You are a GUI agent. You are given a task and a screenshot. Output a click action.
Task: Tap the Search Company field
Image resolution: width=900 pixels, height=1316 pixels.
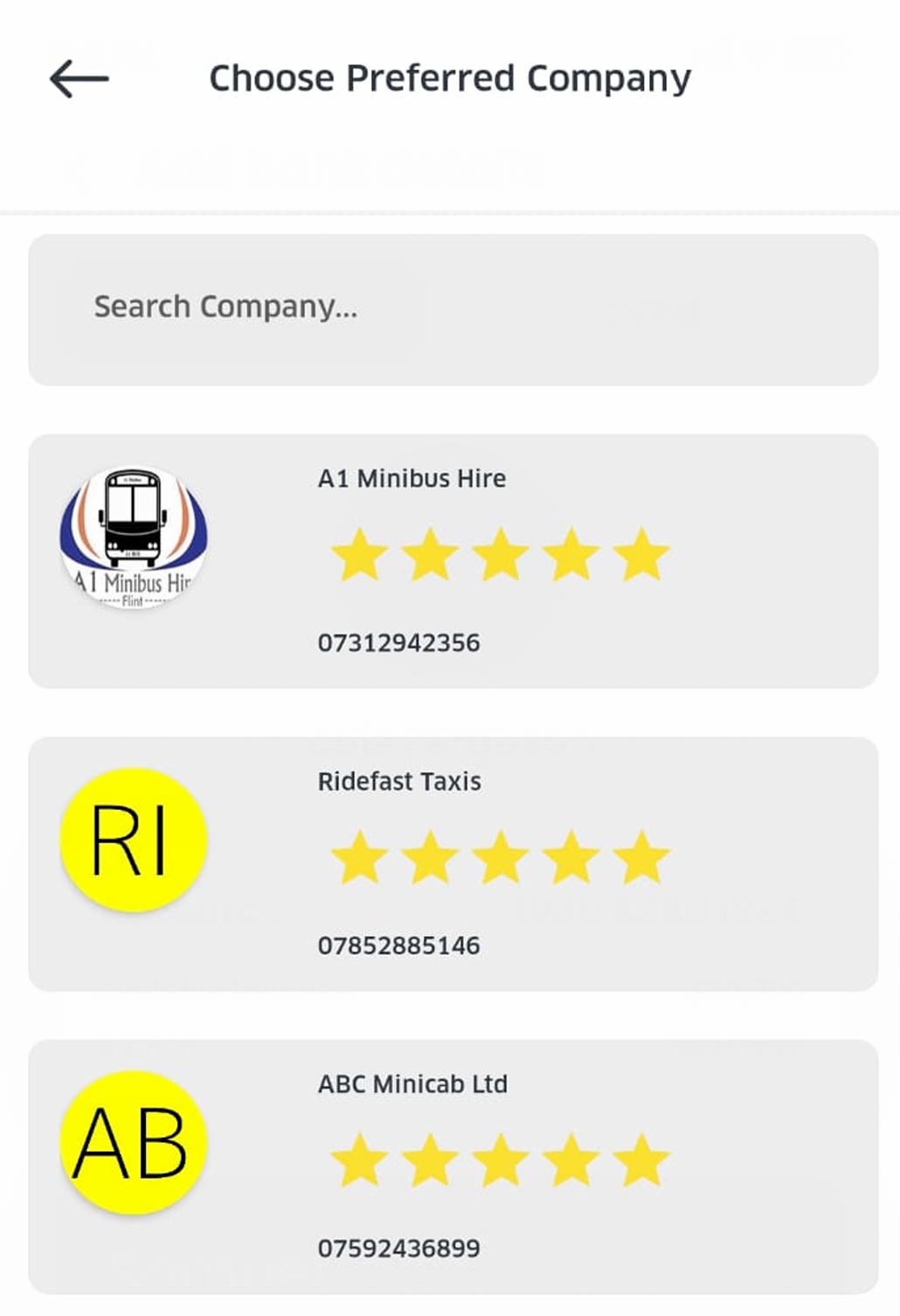point(453,308)
